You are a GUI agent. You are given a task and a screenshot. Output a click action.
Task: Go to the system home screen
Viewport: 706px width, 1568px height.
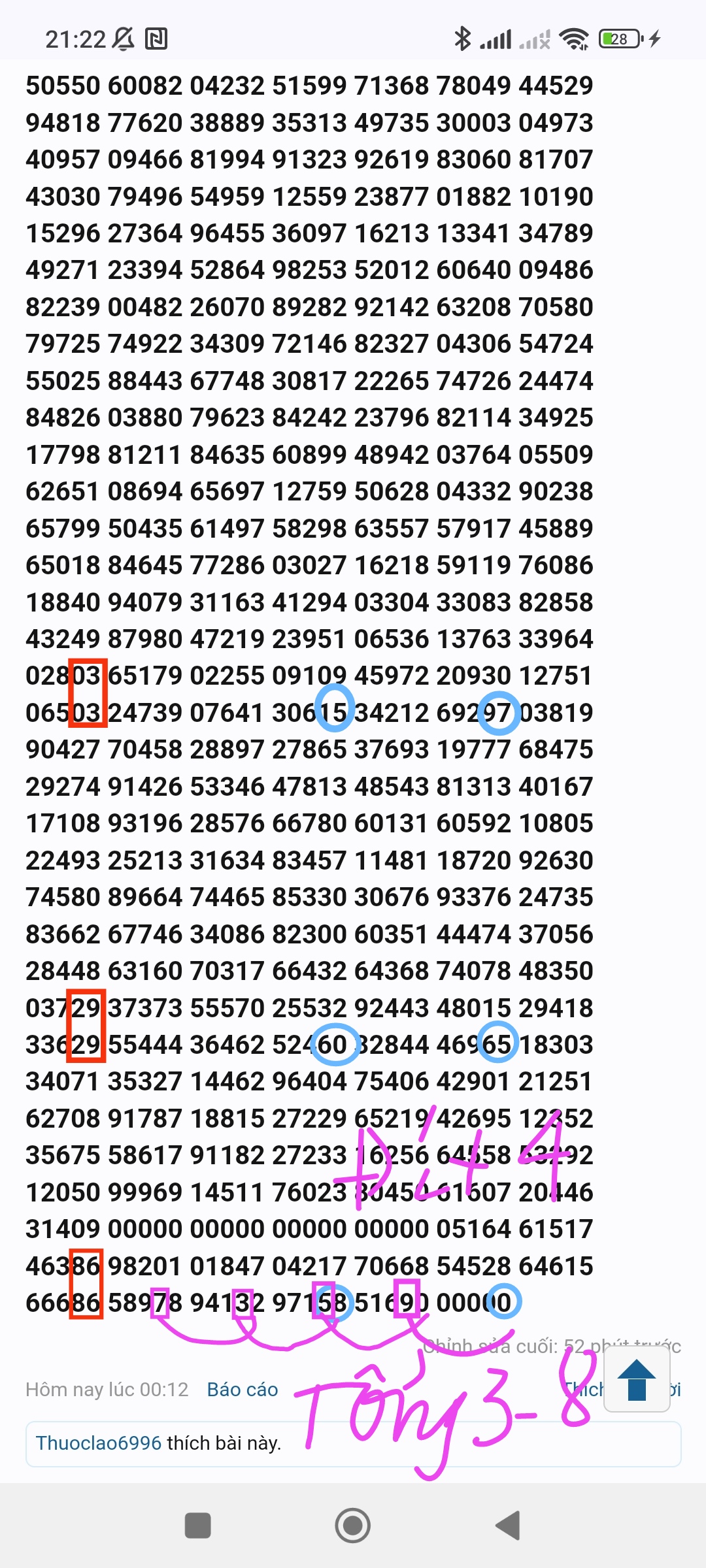353,1526
